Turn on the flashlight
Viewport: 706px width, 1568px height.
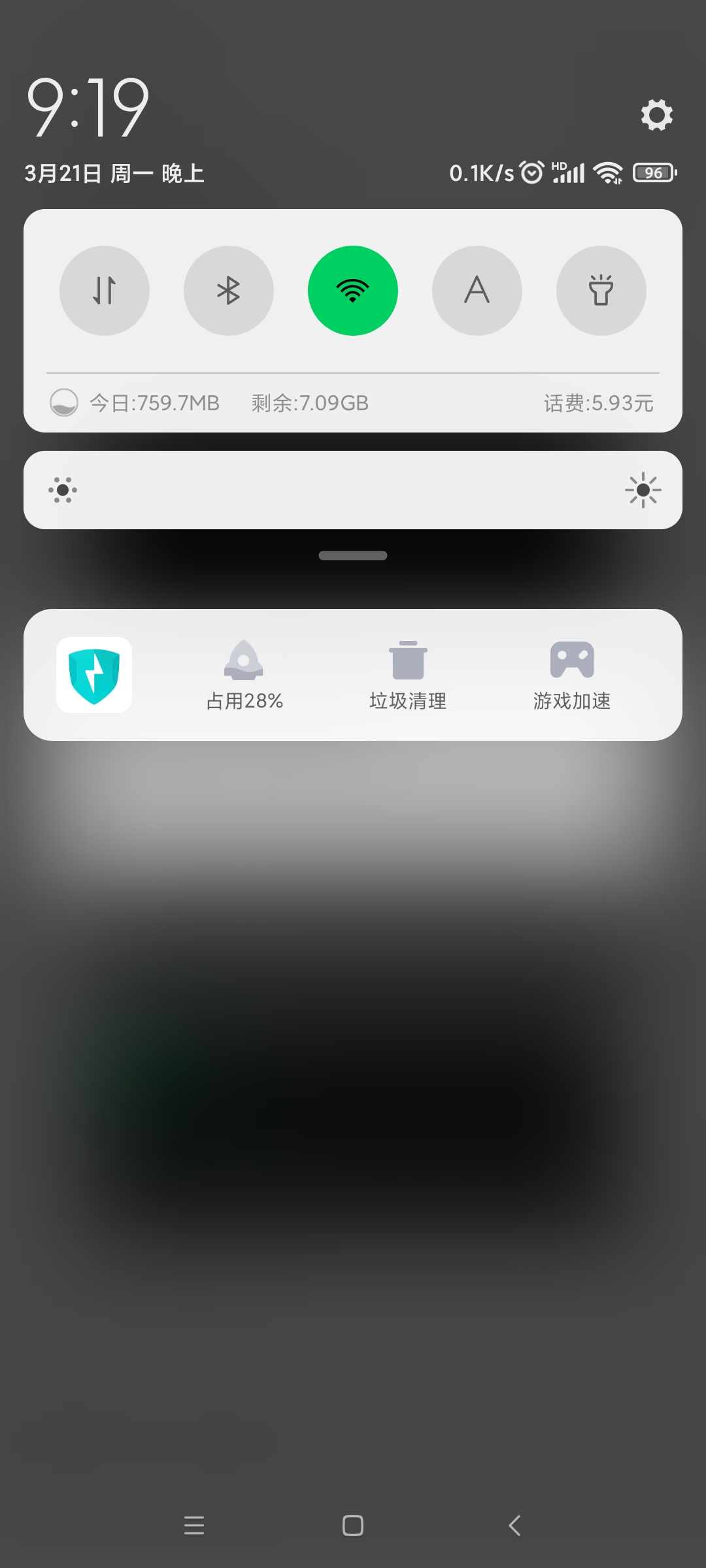(x=601, y=291)
